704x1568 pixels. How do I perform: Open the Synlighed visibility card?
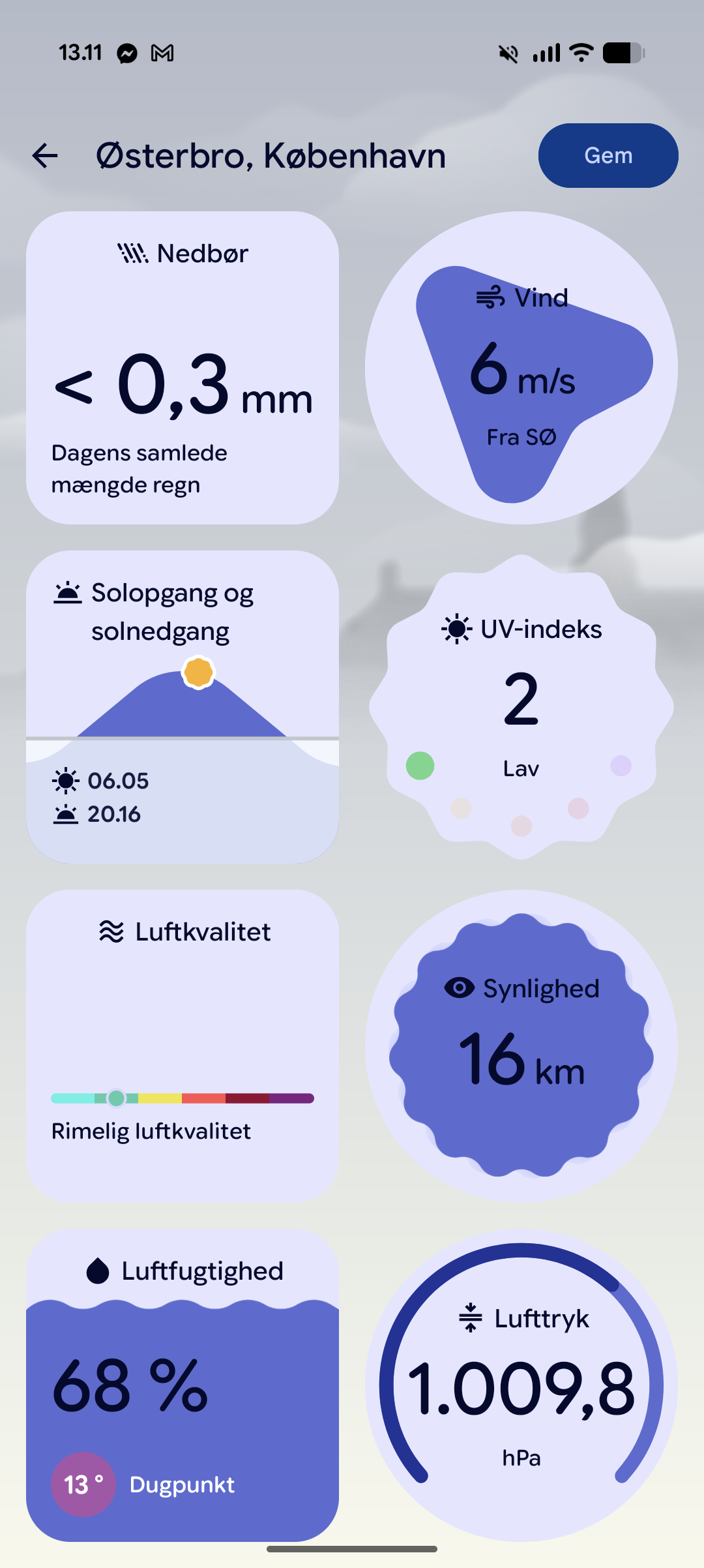521,1046
